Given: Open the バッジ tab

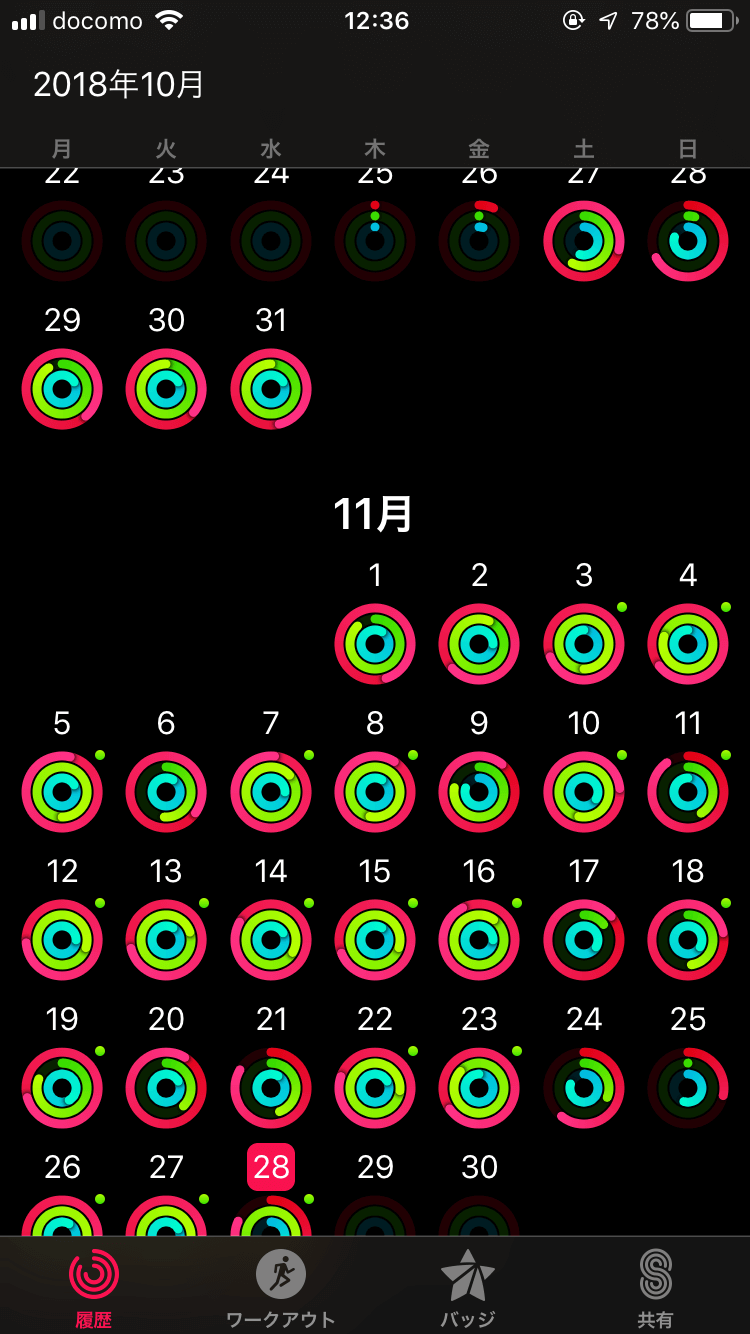Looking at the screenshot, I should click(468, 1288).
